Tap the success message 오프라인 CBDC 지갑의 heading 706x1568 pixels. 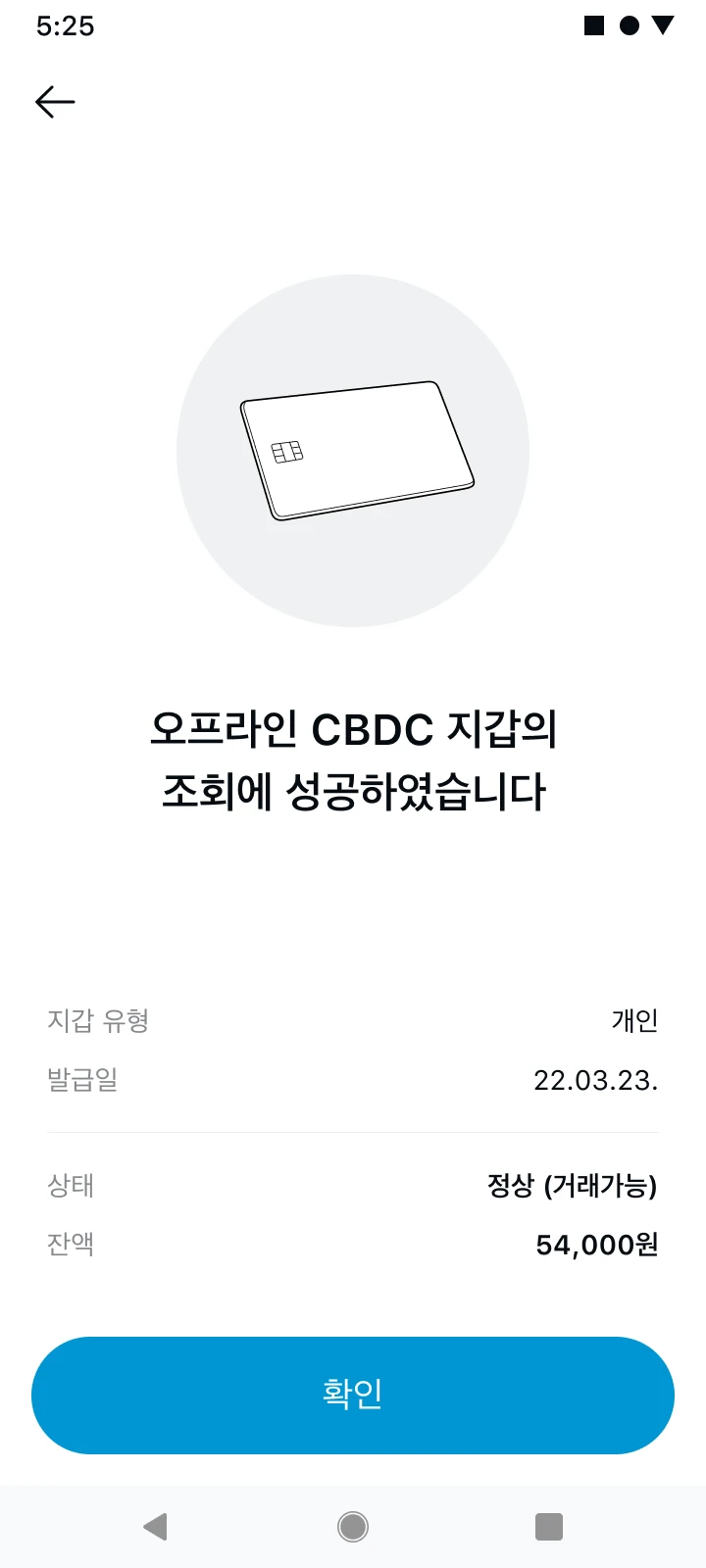point(353,727)
